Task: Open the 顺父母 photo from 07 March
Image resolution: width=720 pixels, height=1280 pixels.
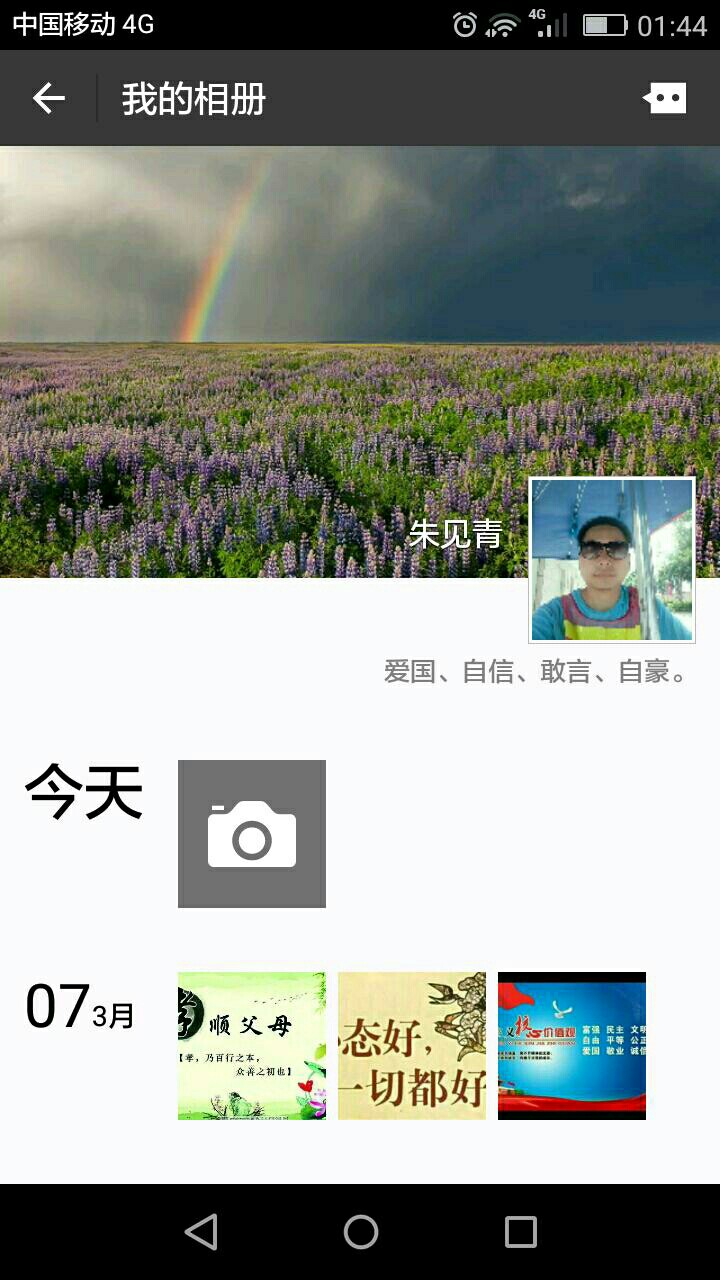Action: [x=252, y=1046]
